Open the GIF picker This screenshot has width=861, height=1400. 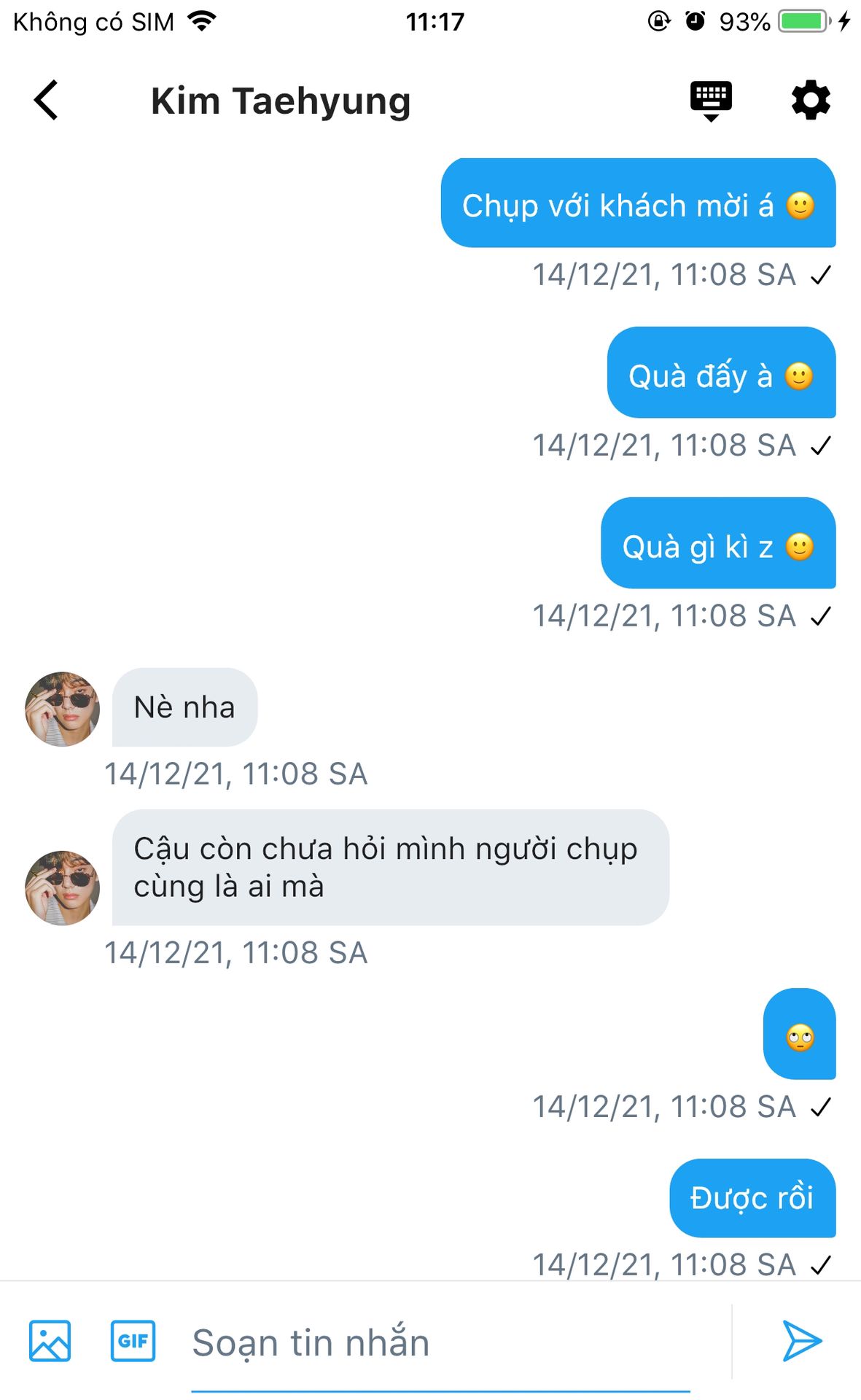(133, 1340)
